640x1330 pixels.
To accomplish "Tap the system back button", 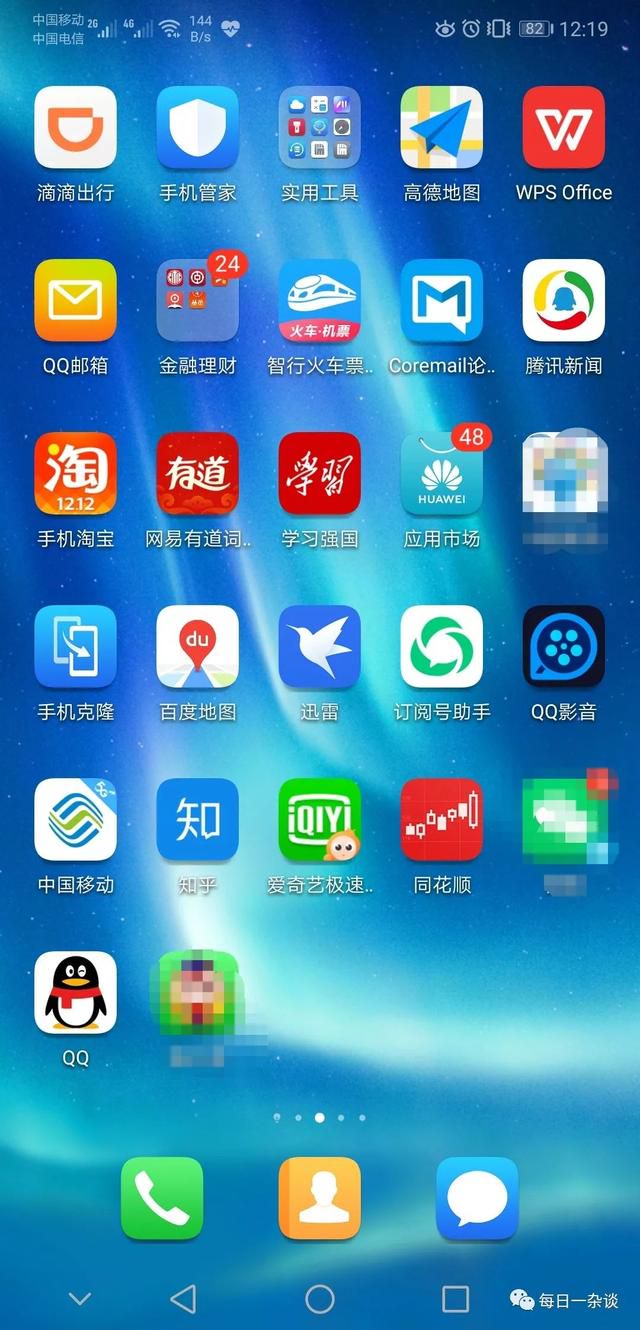I will coord(183,1299).
